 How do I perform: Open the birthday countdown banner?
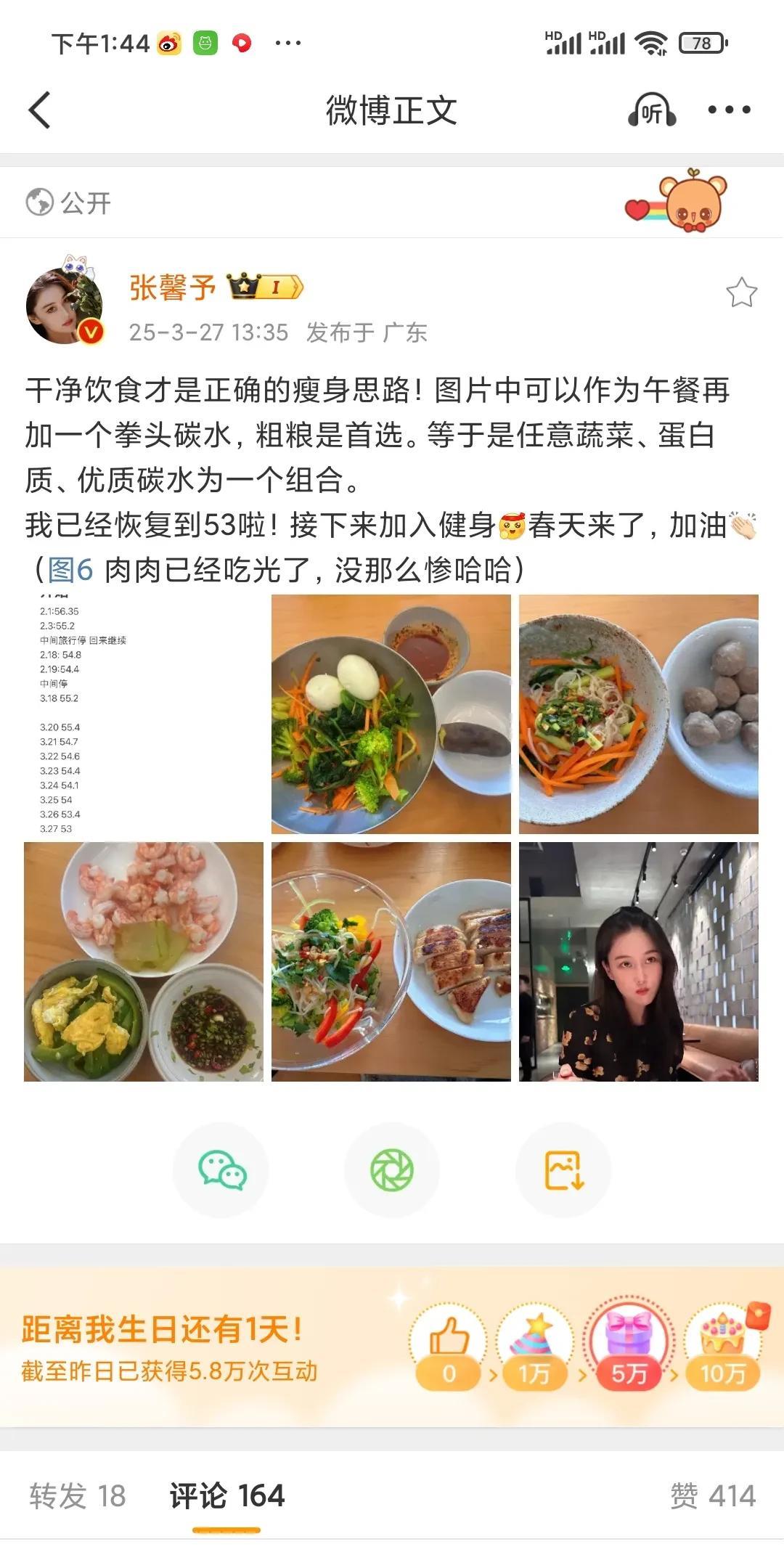[392, 1347]
